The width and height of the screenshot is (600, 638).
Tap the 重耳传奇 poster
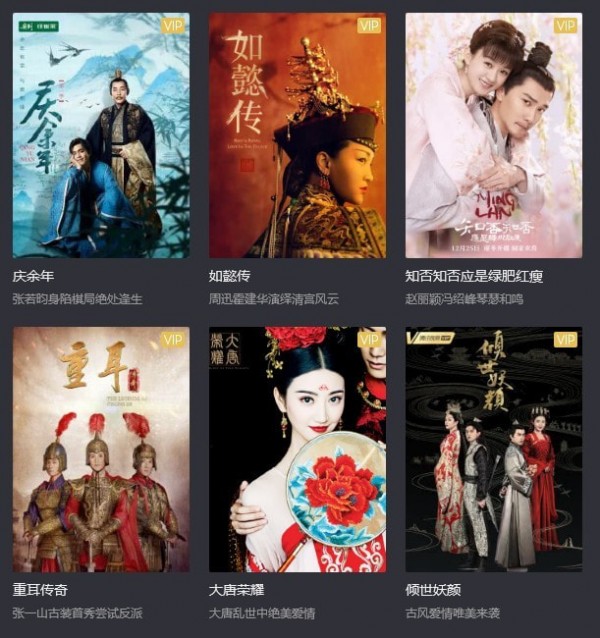coord(101,449)
